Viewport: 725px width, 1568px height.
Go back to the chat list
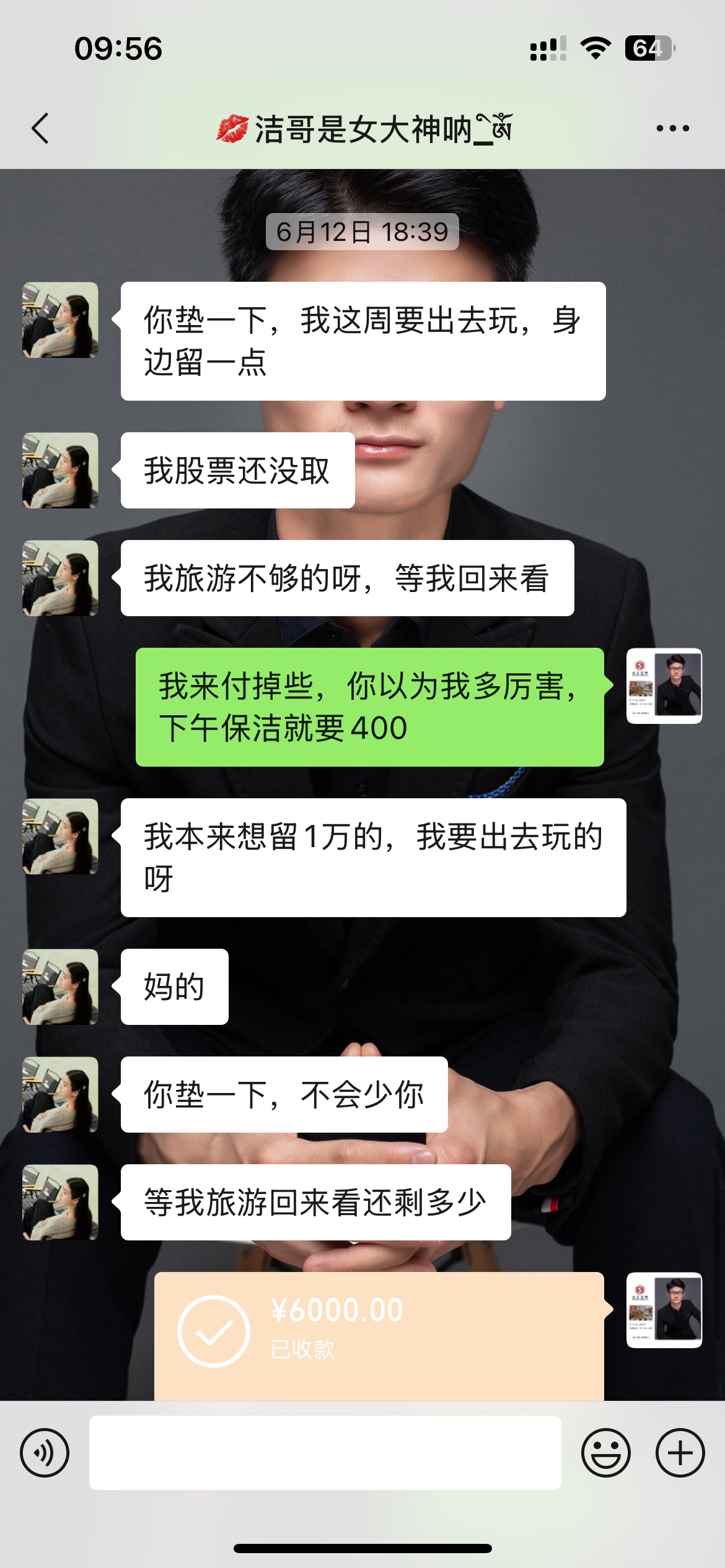click(40, 129)
